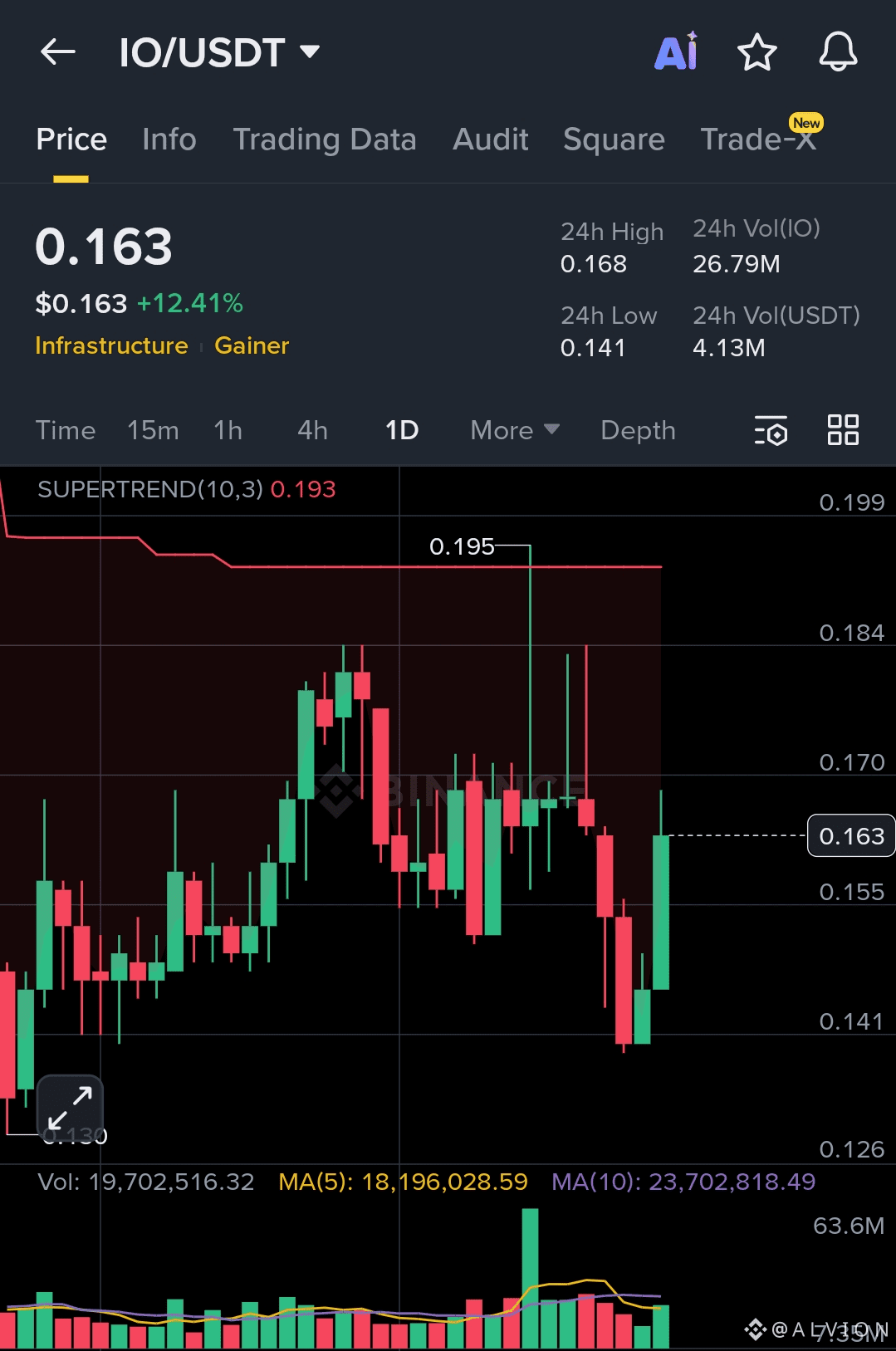Viewport: 896px width, 1351px height.
Task: Click the Gainer label
Action: [252, 345]
